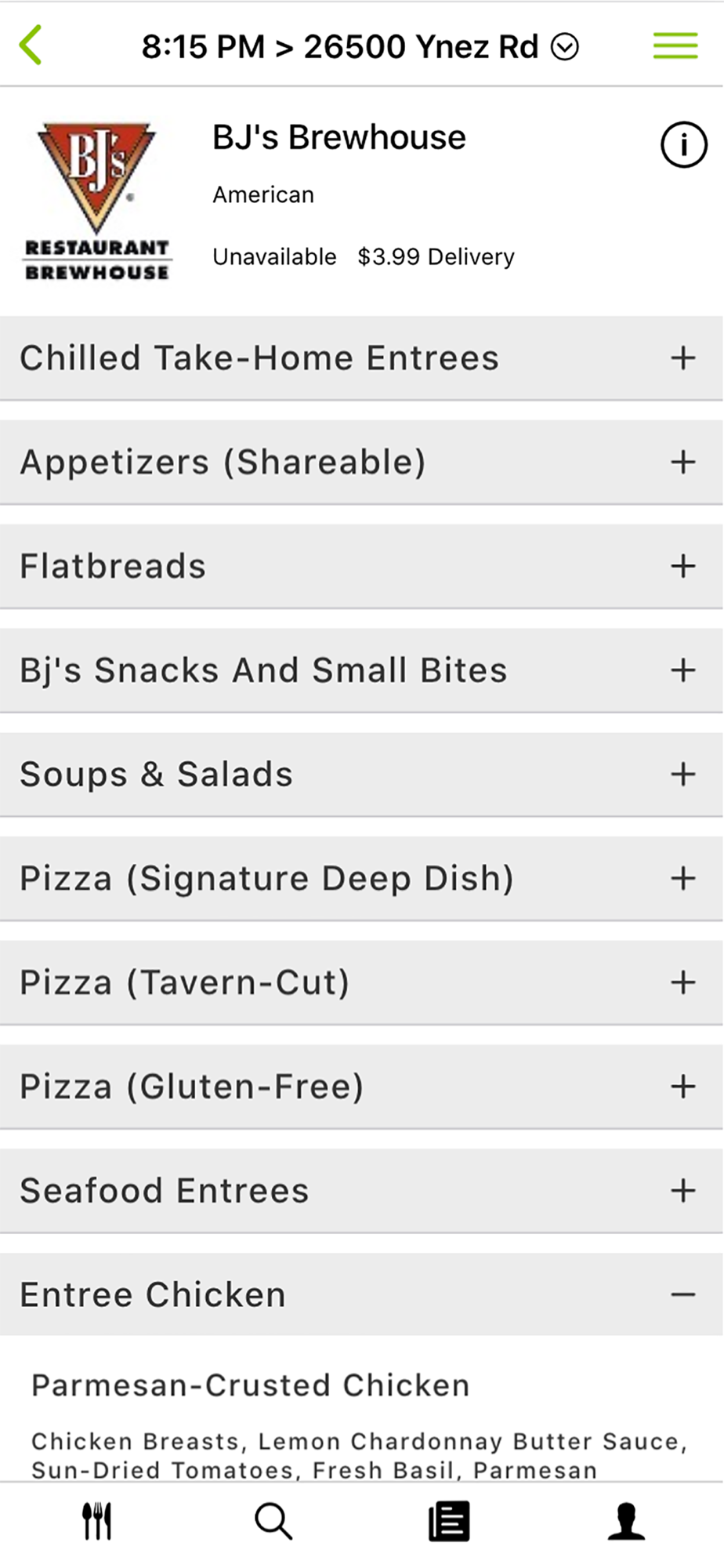The image size is (724, 1568).
Task: View BJ's Brewhouse restaurant info
Action: coord(683,145)
